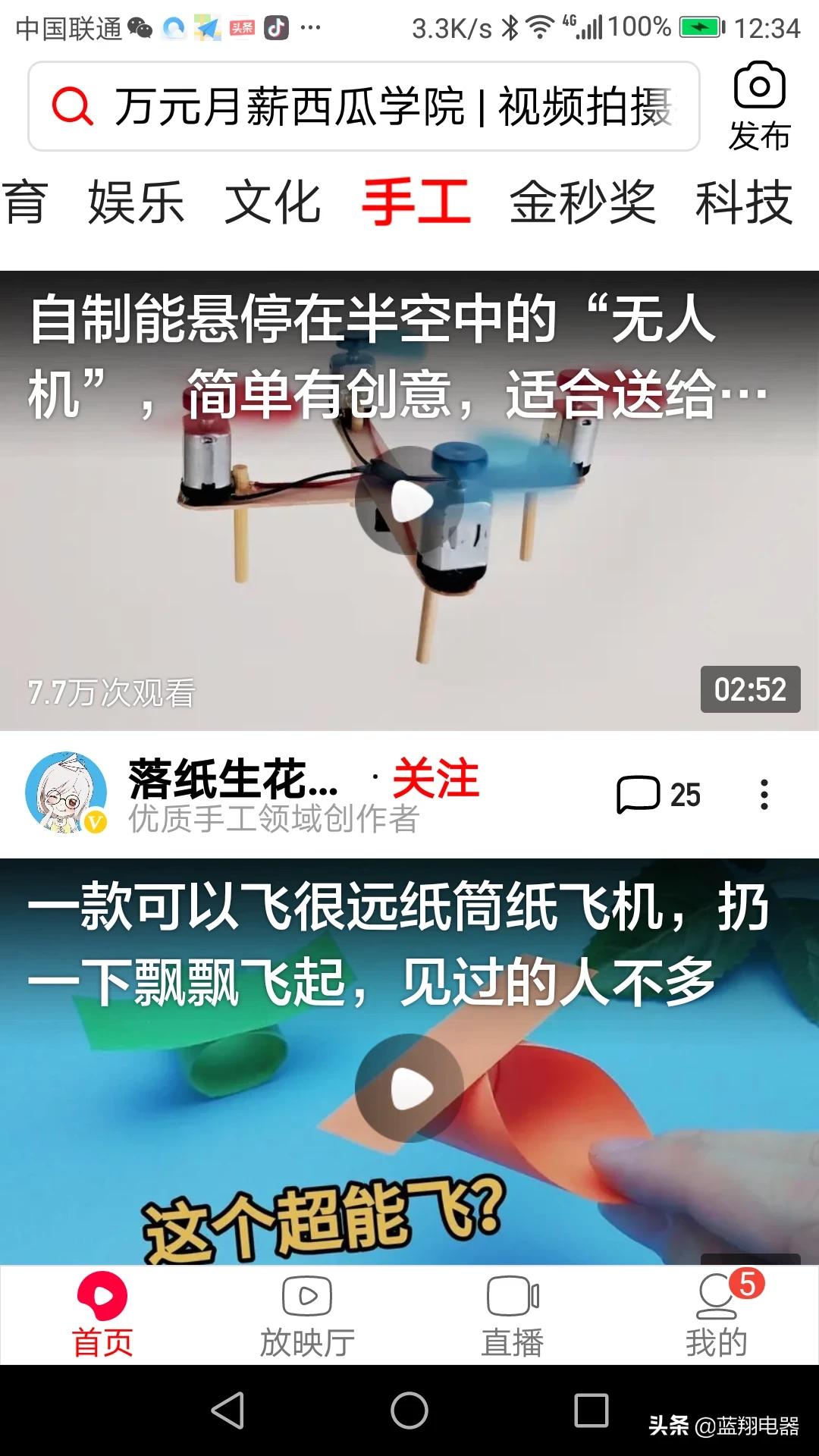Open the 我的 tab with badge
Viewport: 819px width, 1456px height.
717,1316
